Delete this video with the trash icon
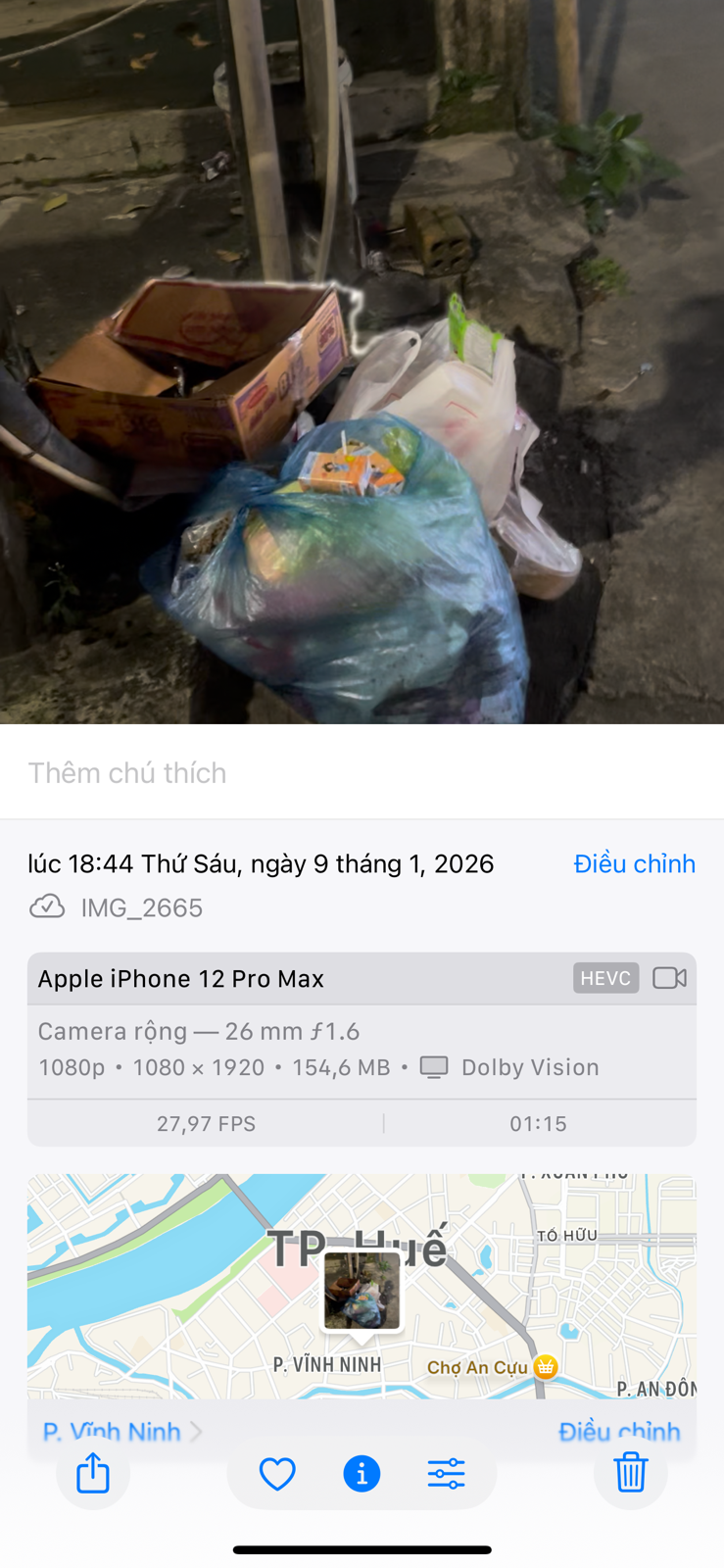The image size is (724, 1568). (x=630, y=1473)
